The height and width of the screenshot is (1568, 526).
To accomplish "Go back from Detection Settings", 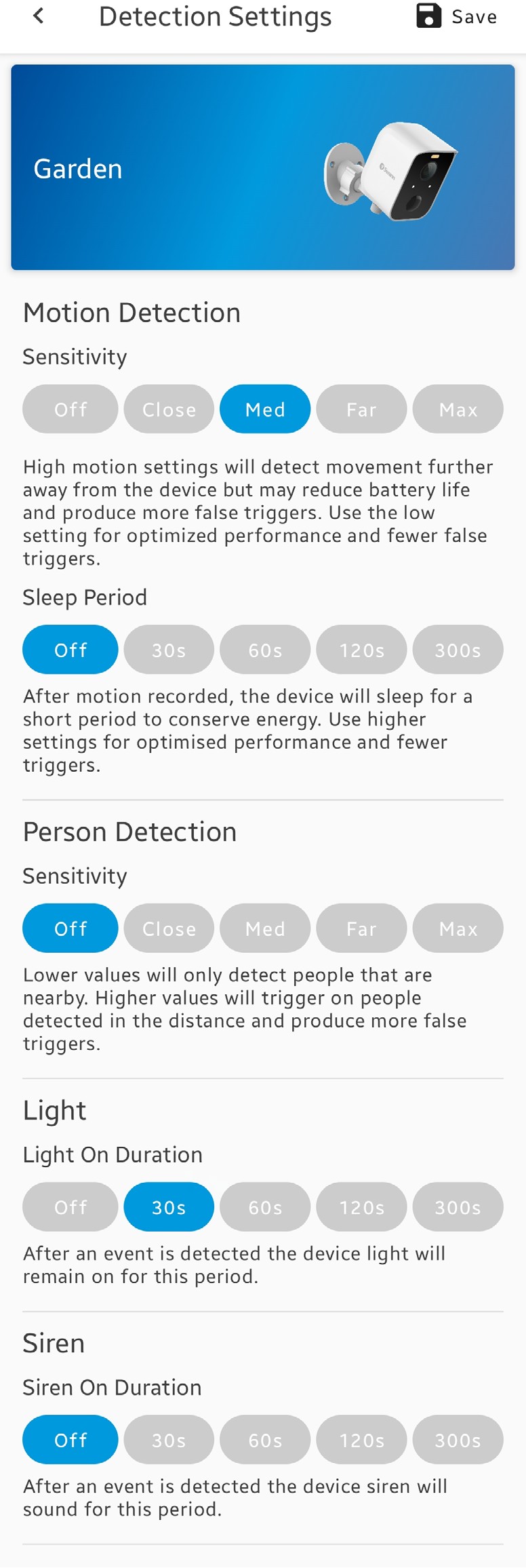I will [x=39, y=16].
